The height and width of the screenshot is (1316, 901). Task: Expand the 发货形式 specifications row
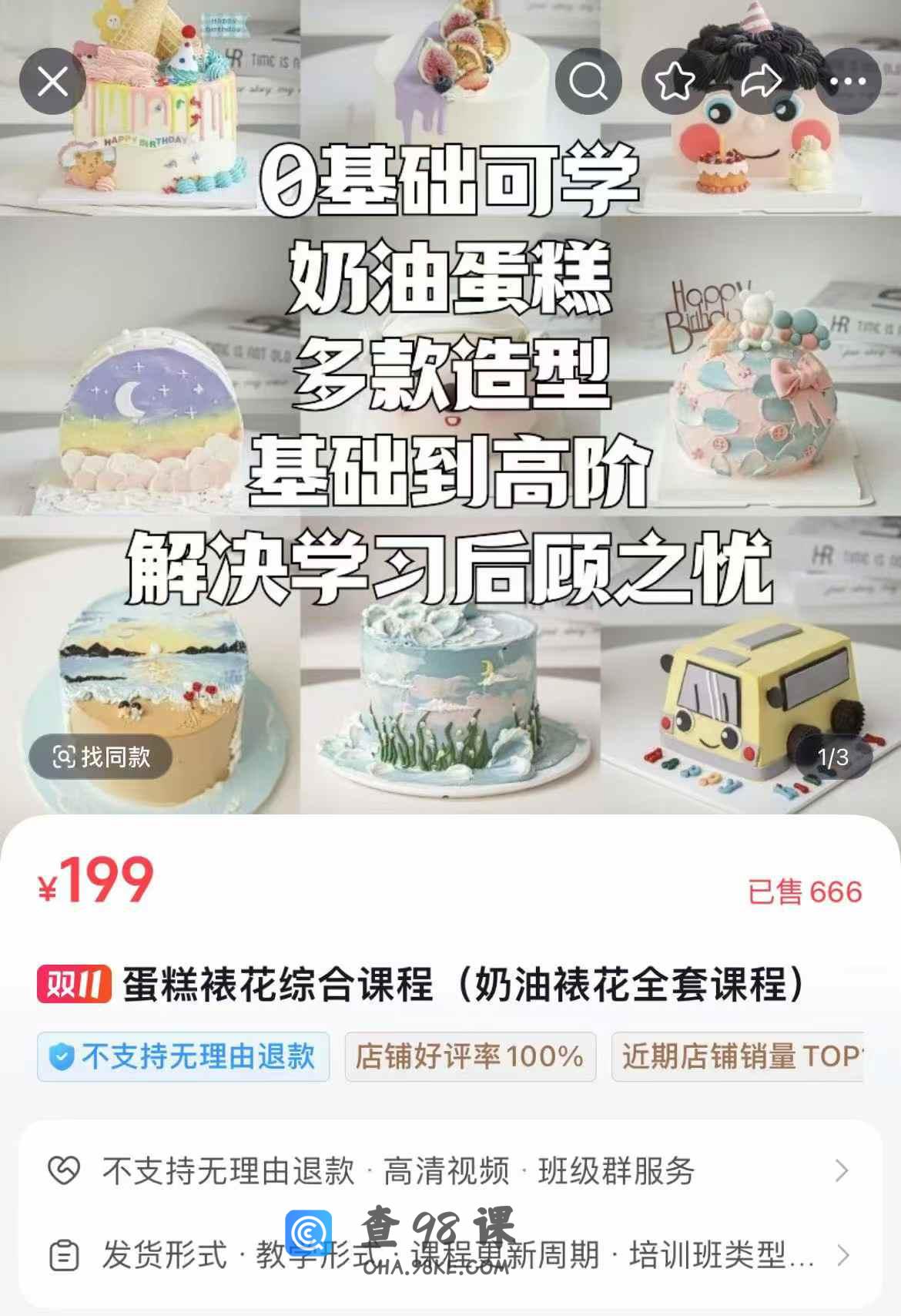450,1256
